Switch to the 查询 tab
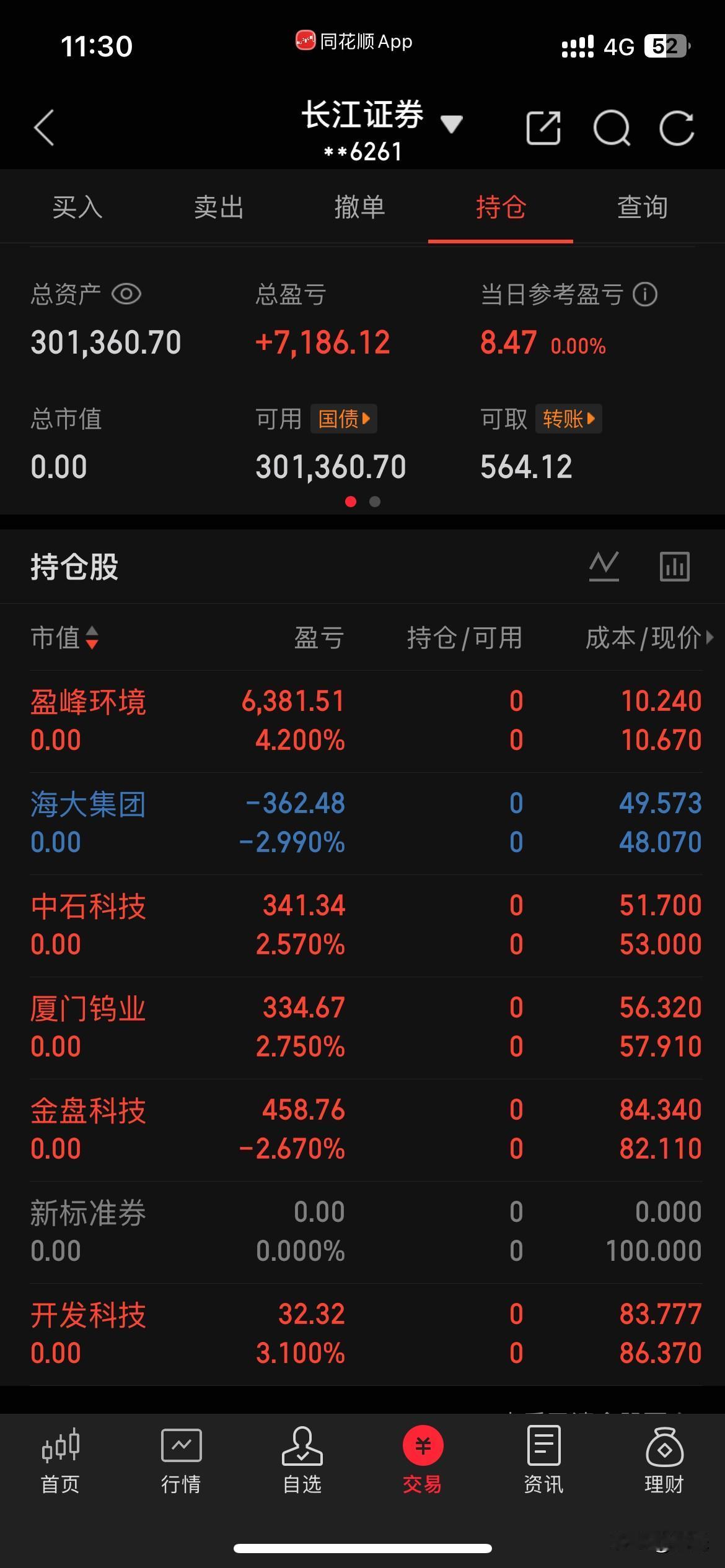 pos(642,208)
